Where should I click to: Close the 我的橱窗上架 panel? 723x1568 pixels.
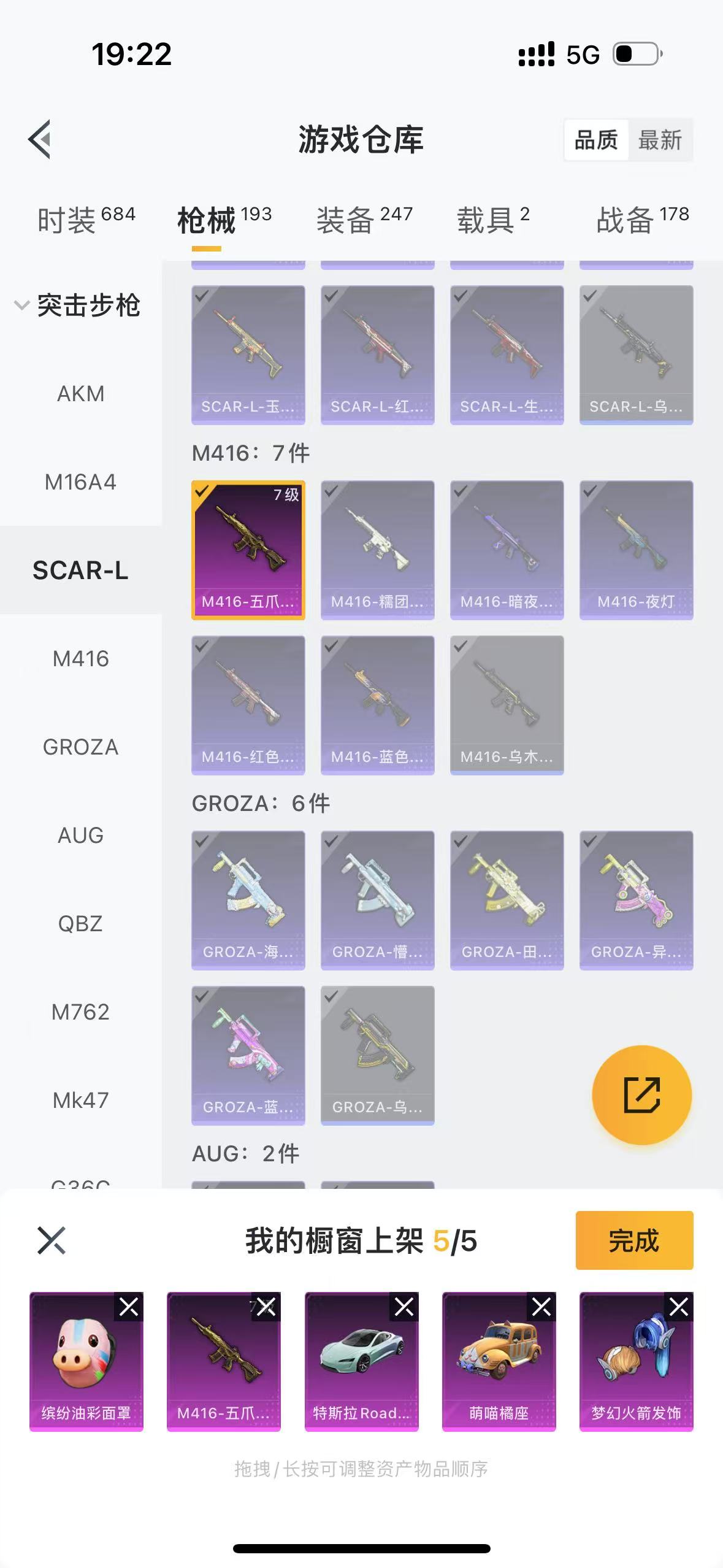[51, 1240]
